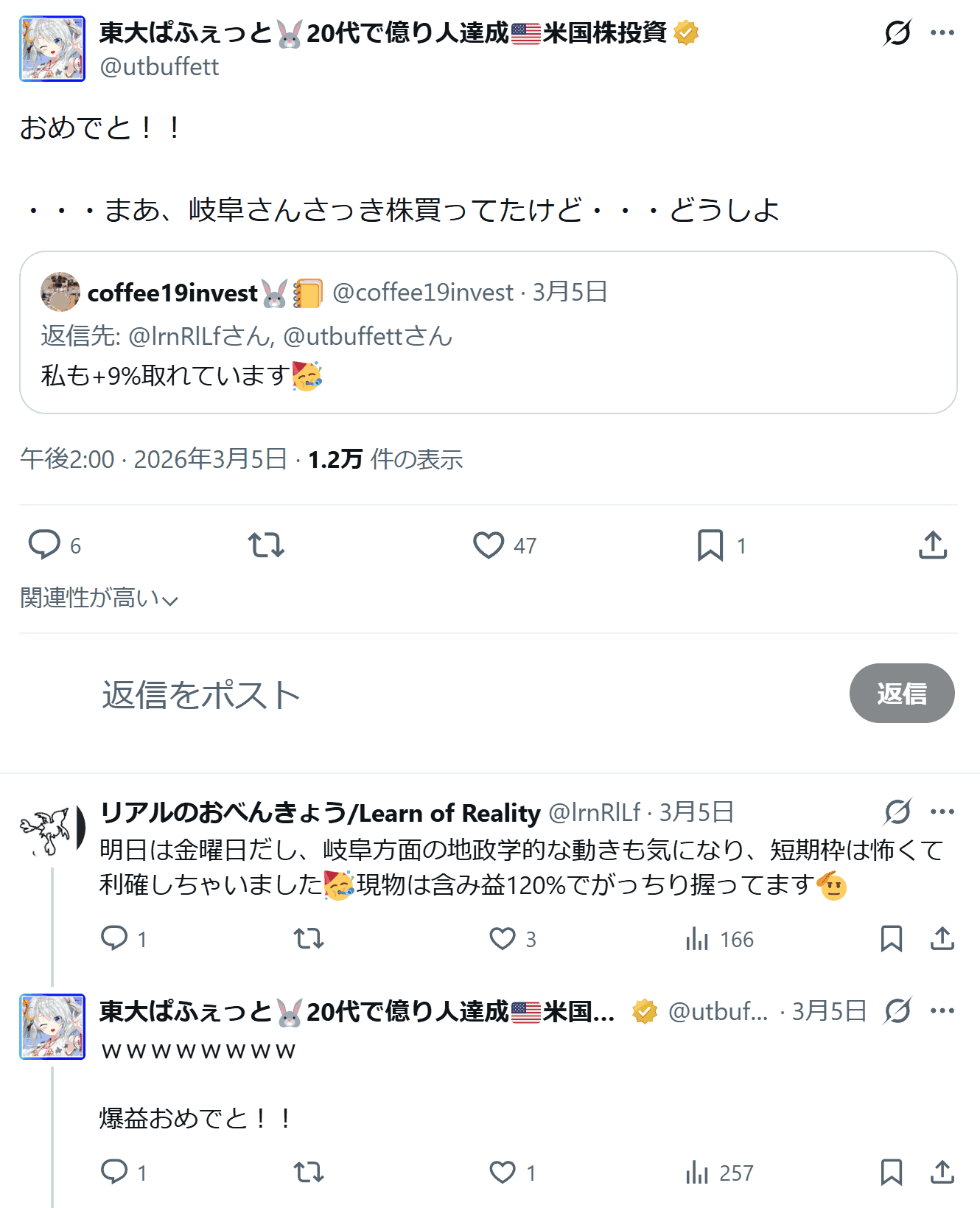This screenshot has width=980, height=1208.
Task: Like the 爆益おめでと reply
Action: coord(503,1172)
